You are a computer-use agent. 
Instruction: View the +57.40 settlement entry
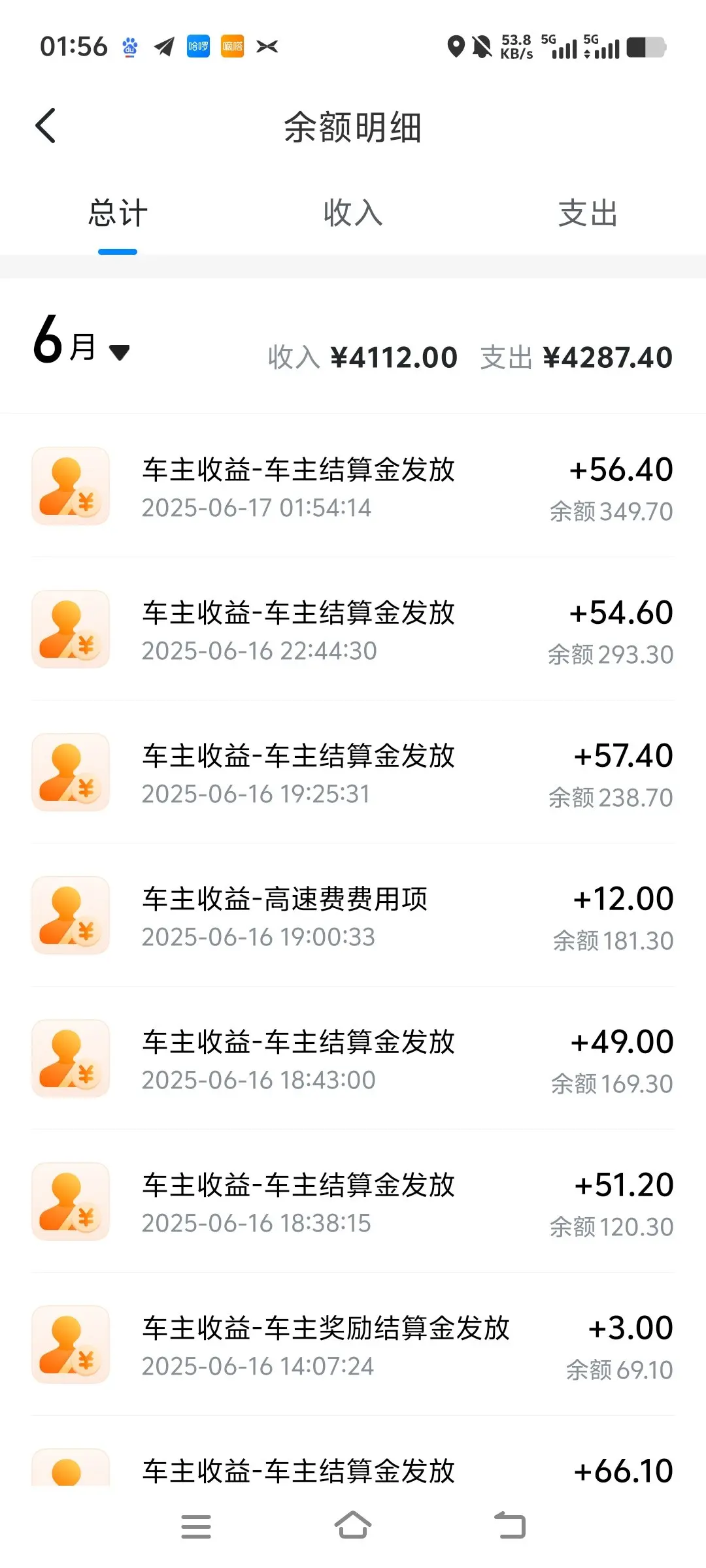click(x=353, y=772)
